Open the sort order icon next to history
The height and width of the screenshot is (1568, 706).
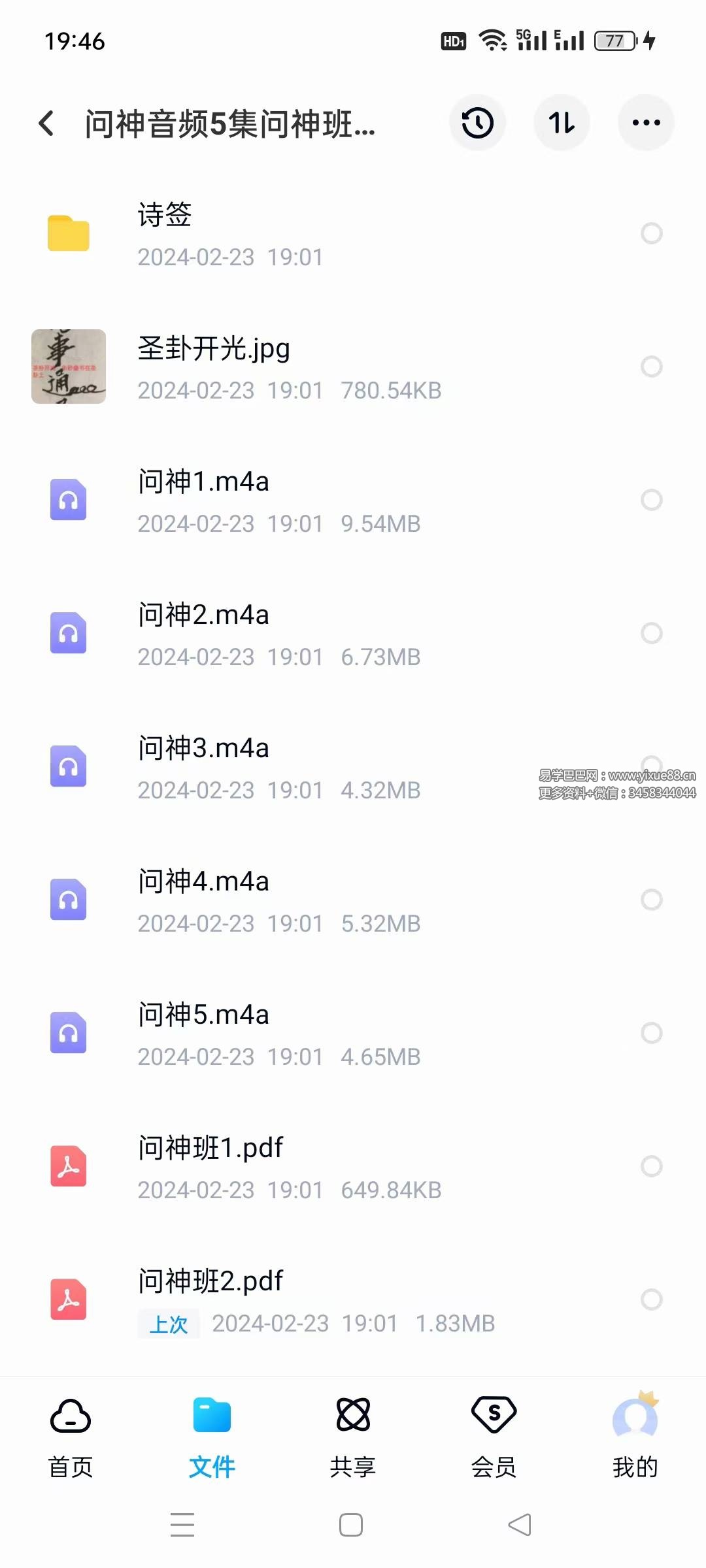[x=562, y=123]
